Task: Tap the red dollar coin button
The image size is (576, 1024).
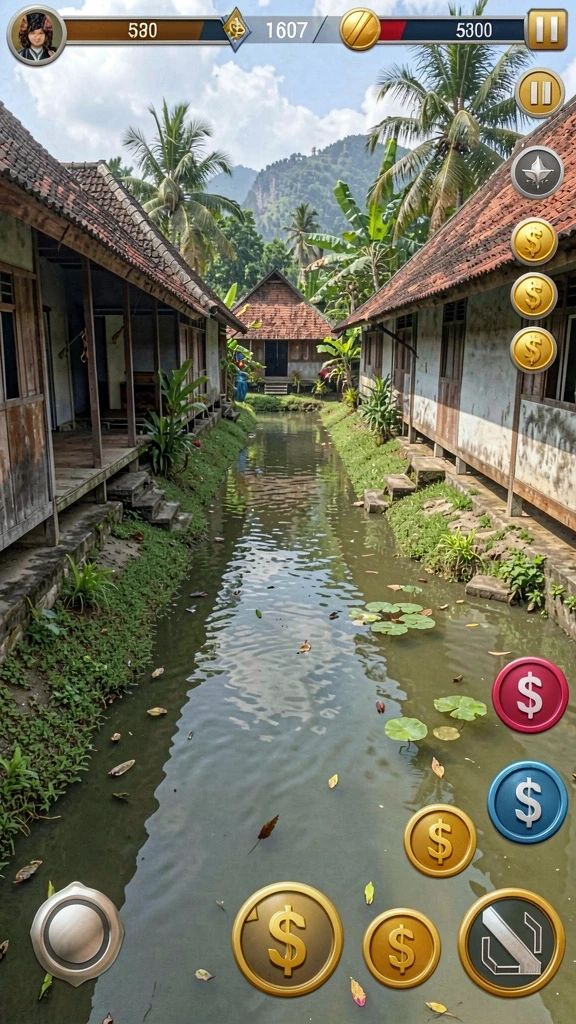Action: click(530, 695)
